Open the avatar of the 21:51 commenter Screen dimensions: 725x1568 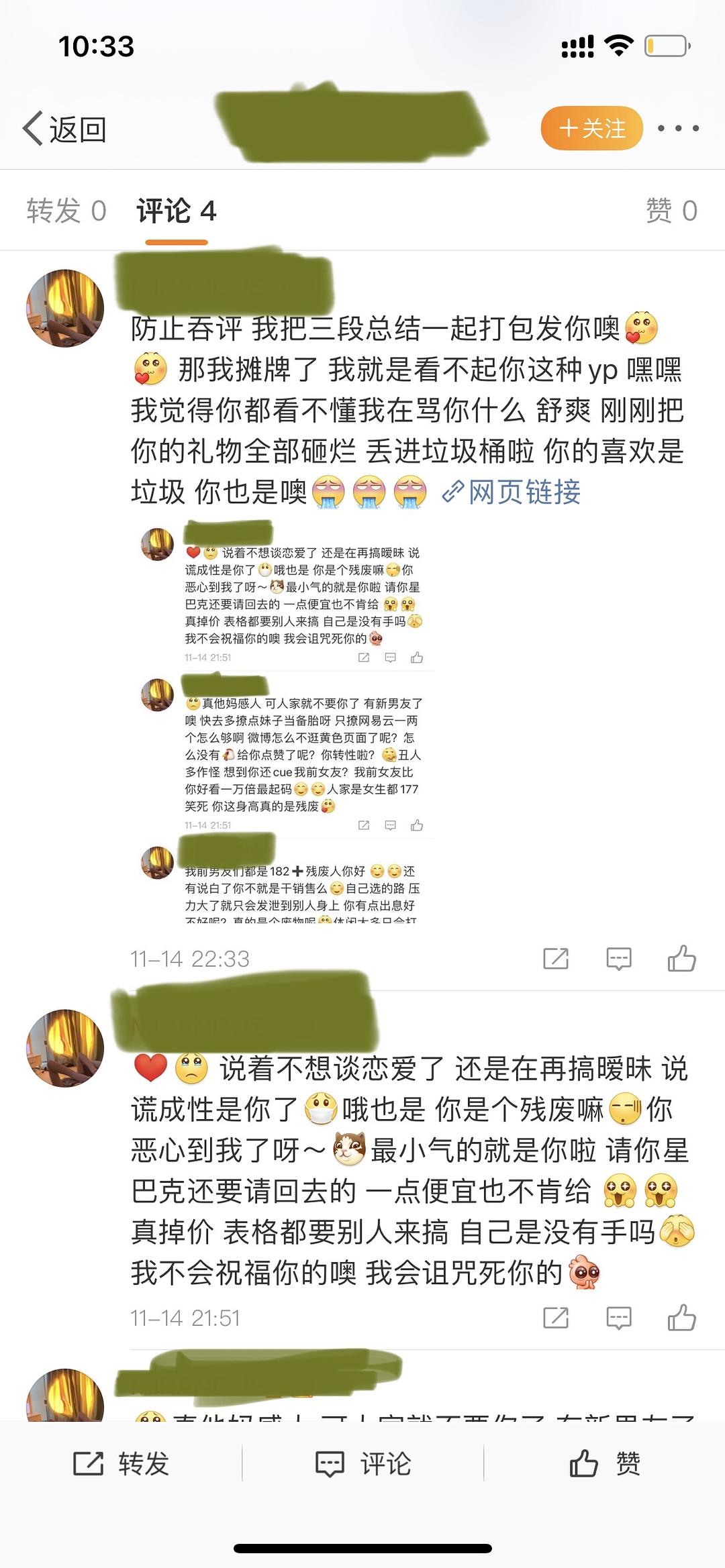click(65, 1048)
